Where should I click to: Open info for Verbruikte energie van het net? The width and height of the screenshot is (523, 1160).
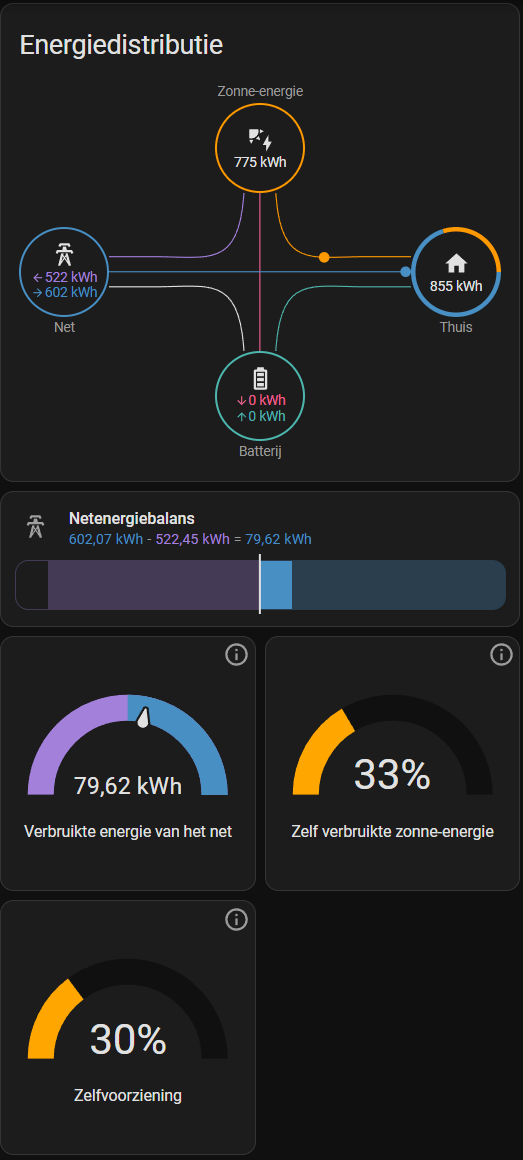(x=236, y=655)
